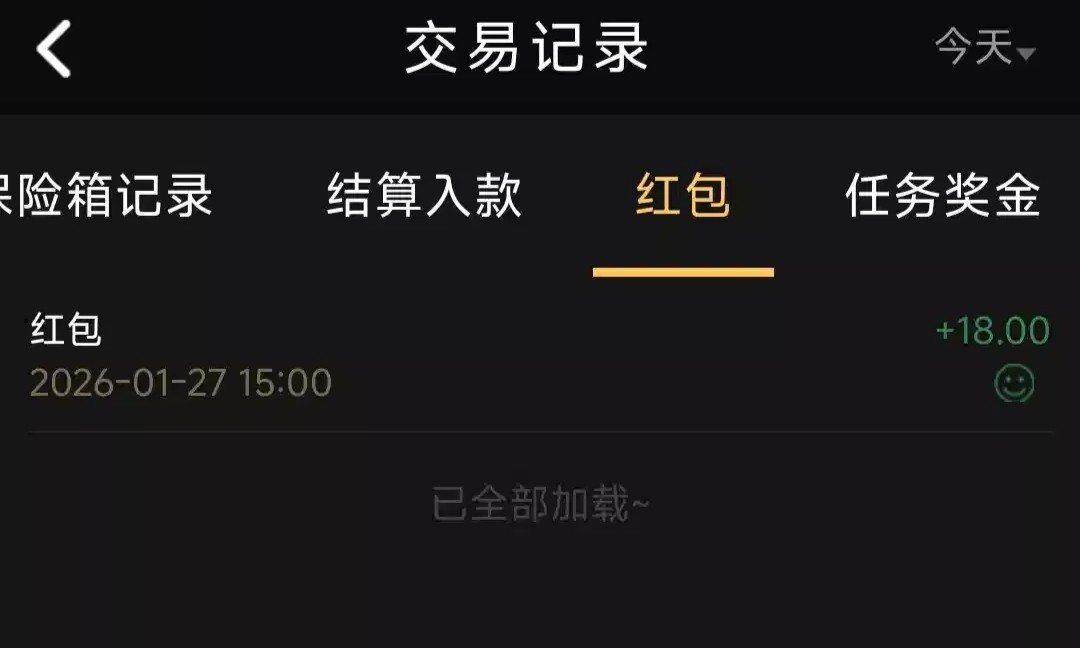Open the 红包 +18.00 transaction record
The width and height of the screenshot is (1080, 648).
coord(540,357)
